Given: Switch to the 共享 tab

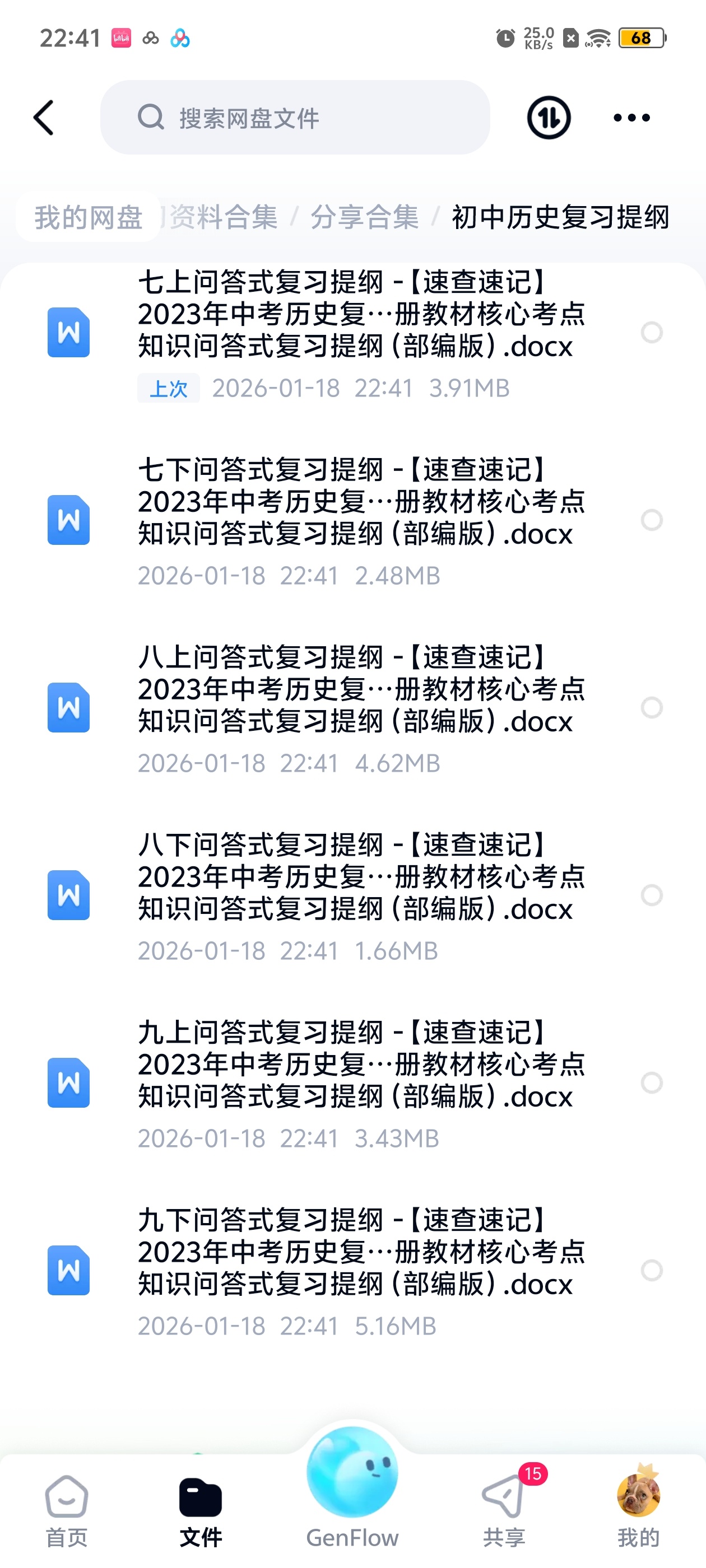Looking at the screenshot, I should click(504, 1511).
